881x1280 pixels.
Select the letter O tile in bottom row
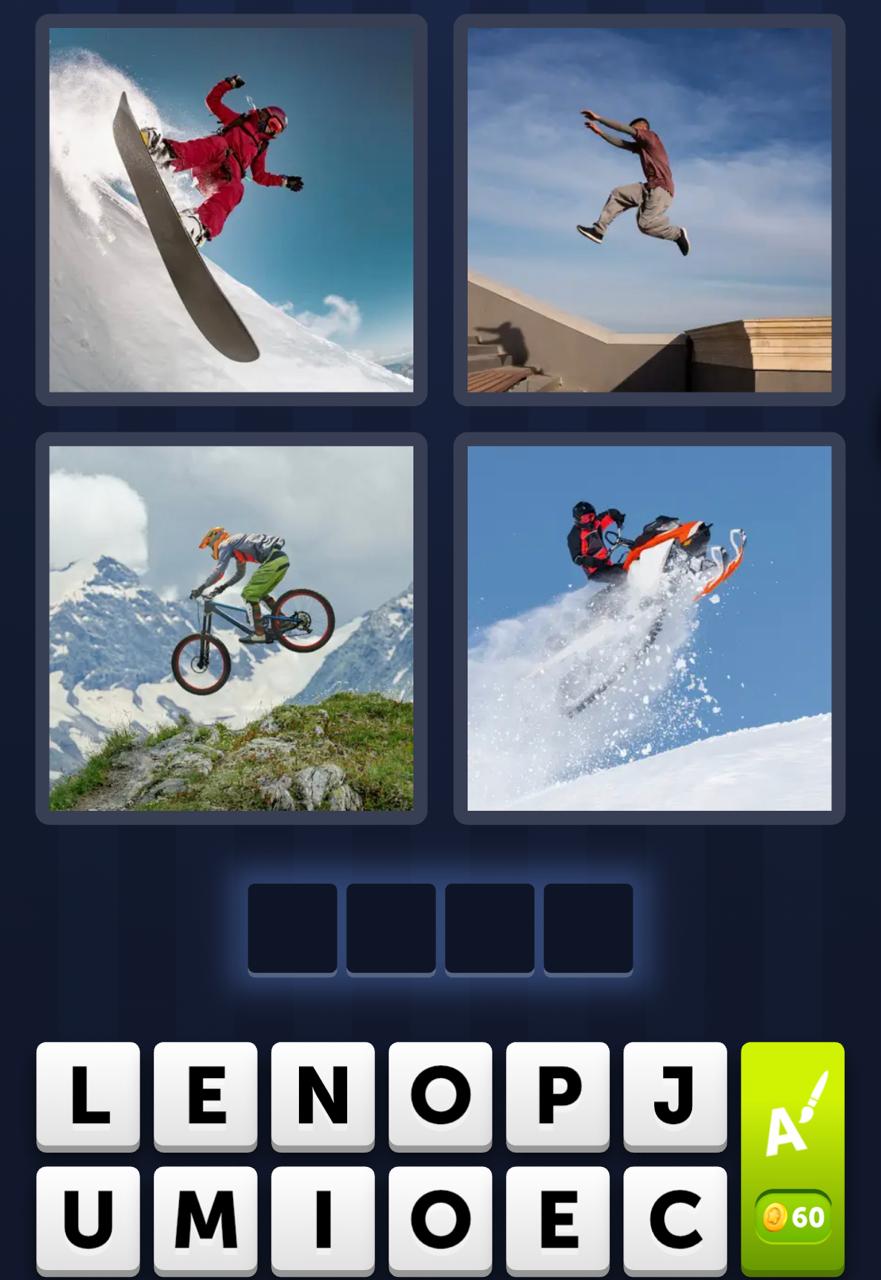[440, 1220]
